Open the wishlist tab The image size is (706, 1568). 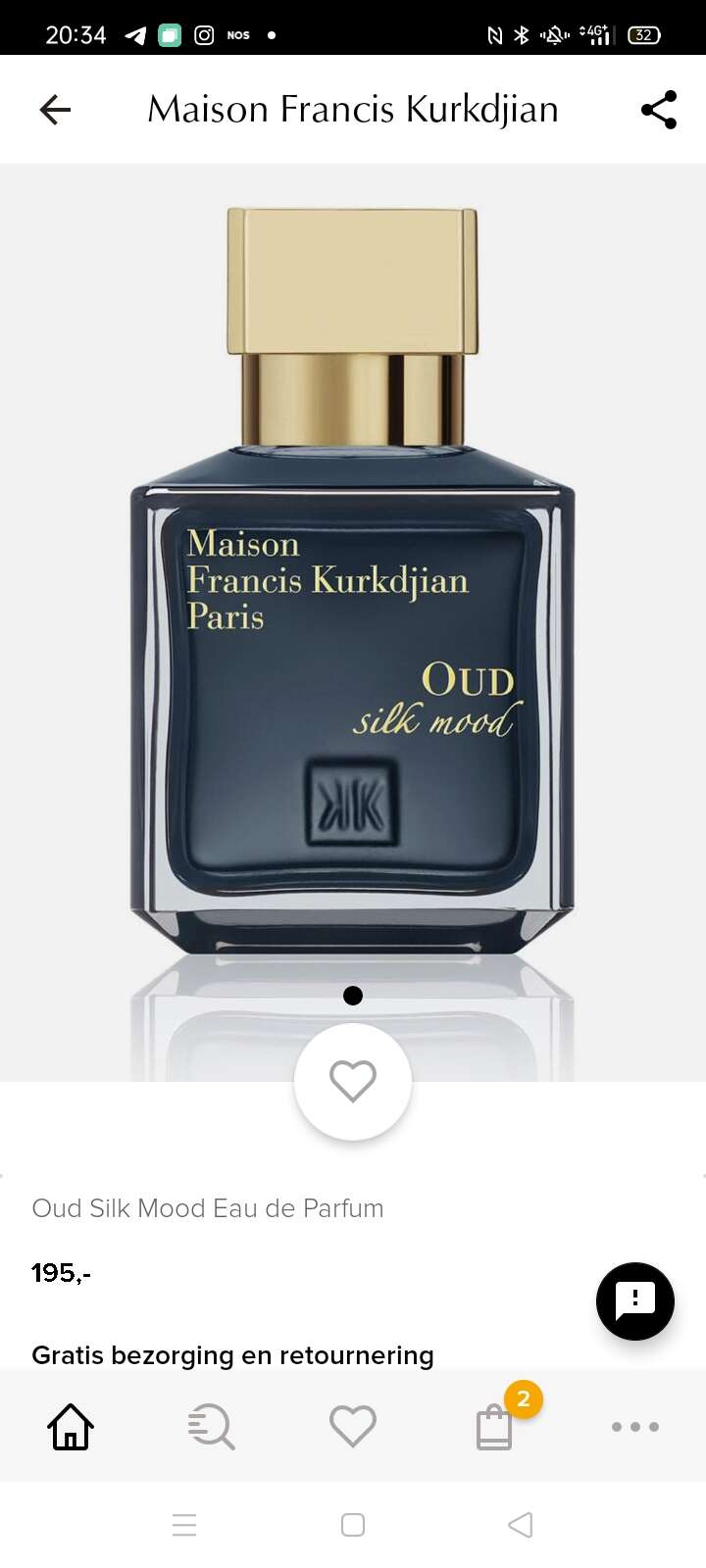point(353,1426)
